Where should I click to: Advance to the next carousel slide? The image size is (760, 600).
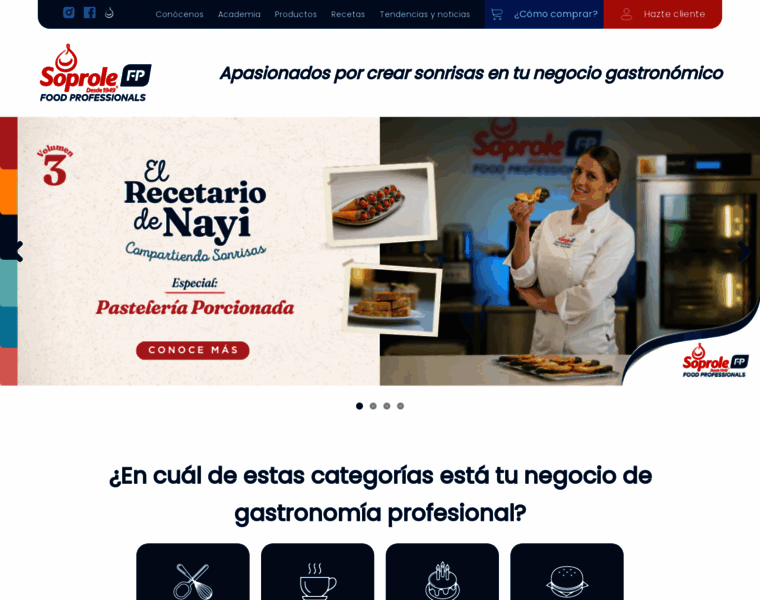[x=743, y=251]
